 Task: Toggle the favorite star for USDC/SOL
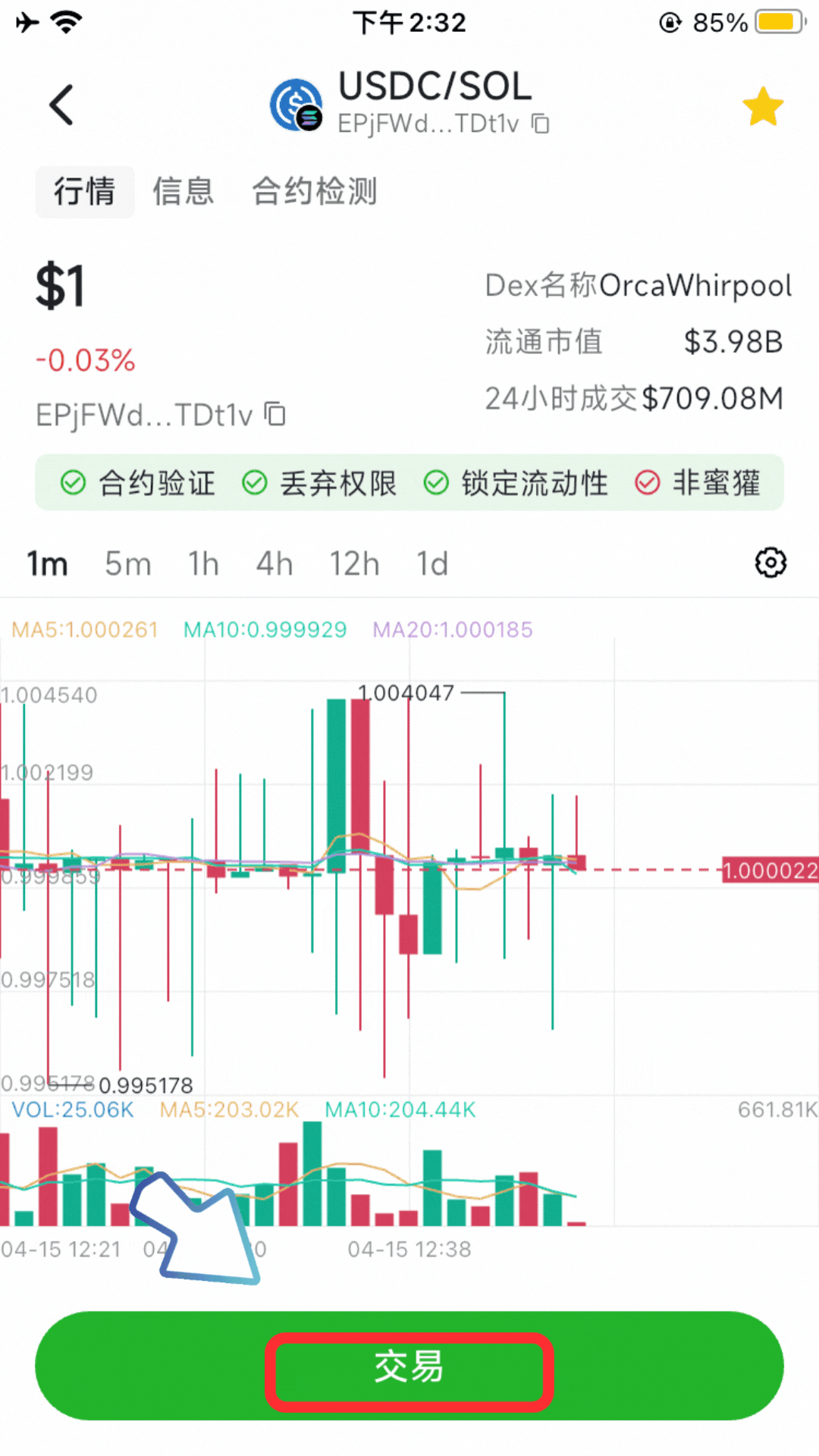coord(763,106)
